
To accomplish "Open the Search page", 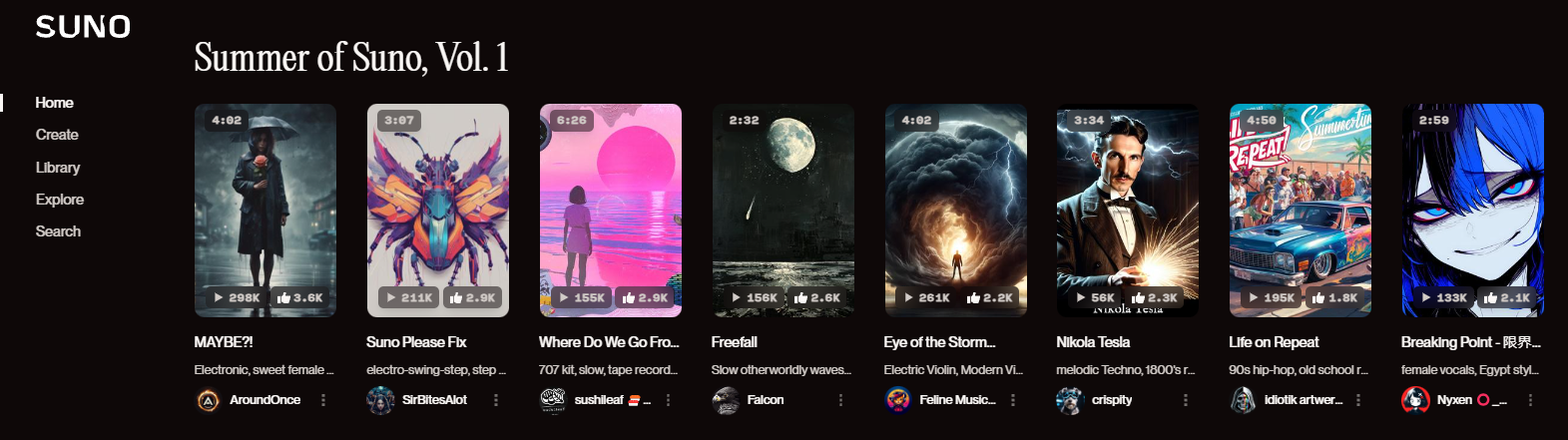I will pos(58,231).
